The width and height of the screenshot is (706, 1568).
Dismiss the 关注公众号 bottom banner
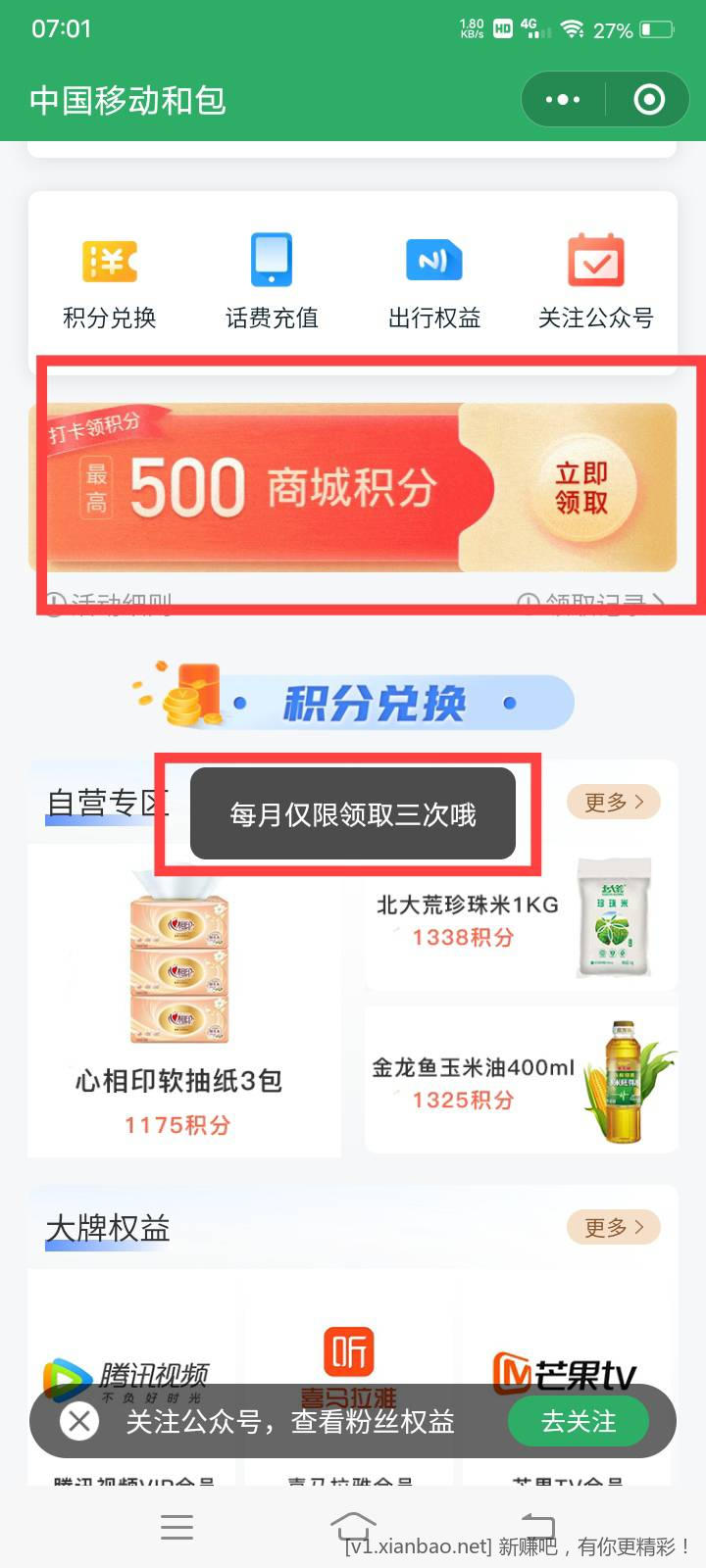79,1421
